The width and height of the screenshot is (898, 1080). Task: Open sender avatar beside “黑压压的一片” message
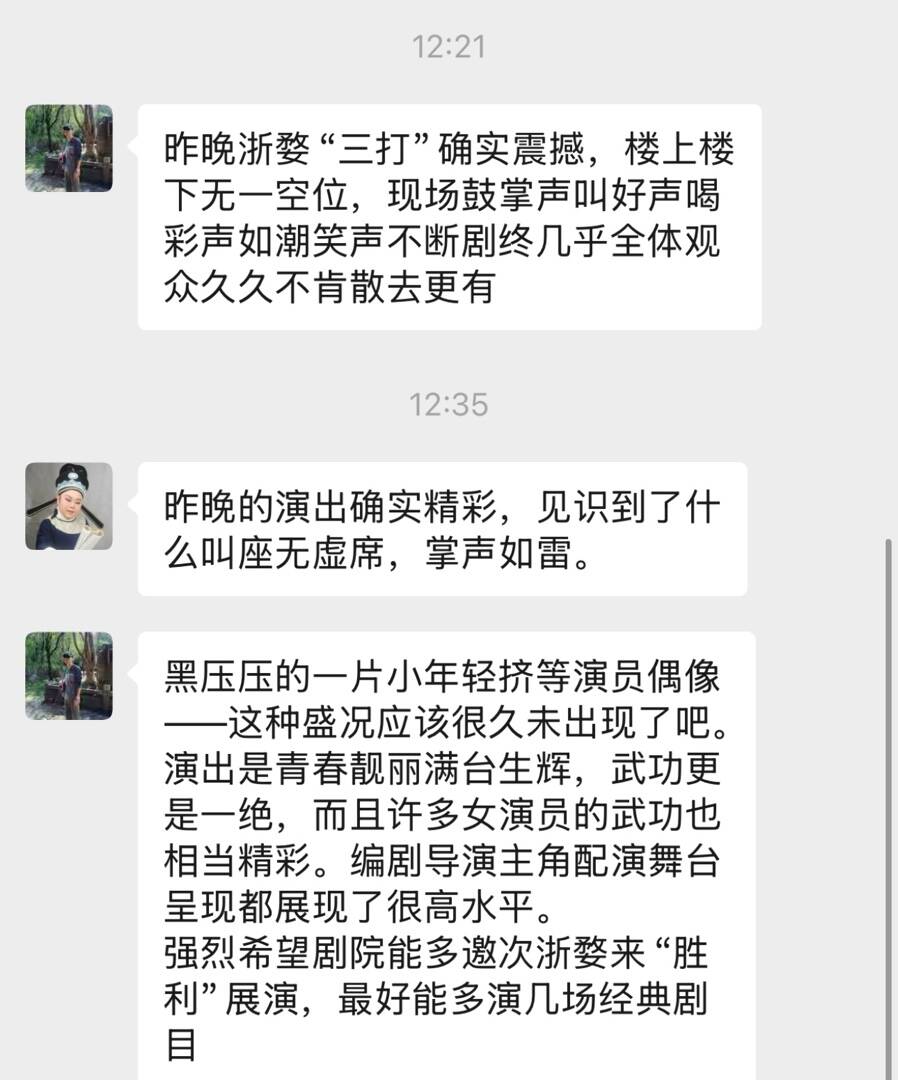69,675
